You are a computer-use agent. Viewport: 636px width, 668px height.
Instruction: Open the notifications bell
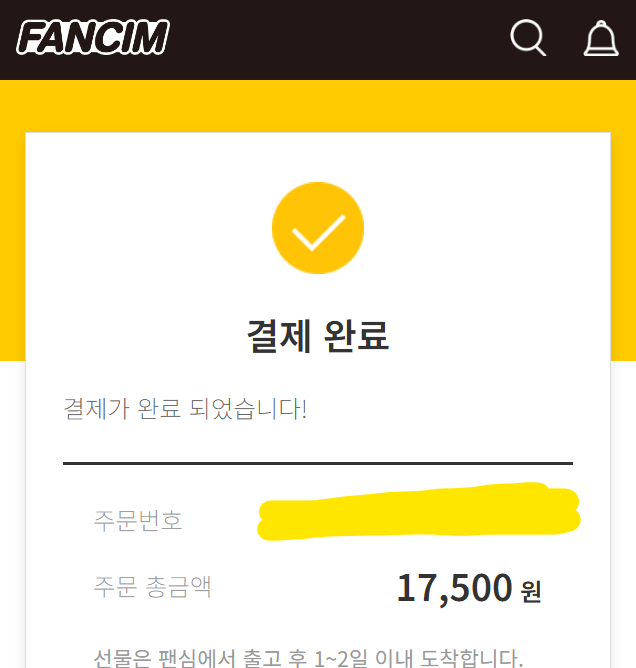(x=601, y=38)
